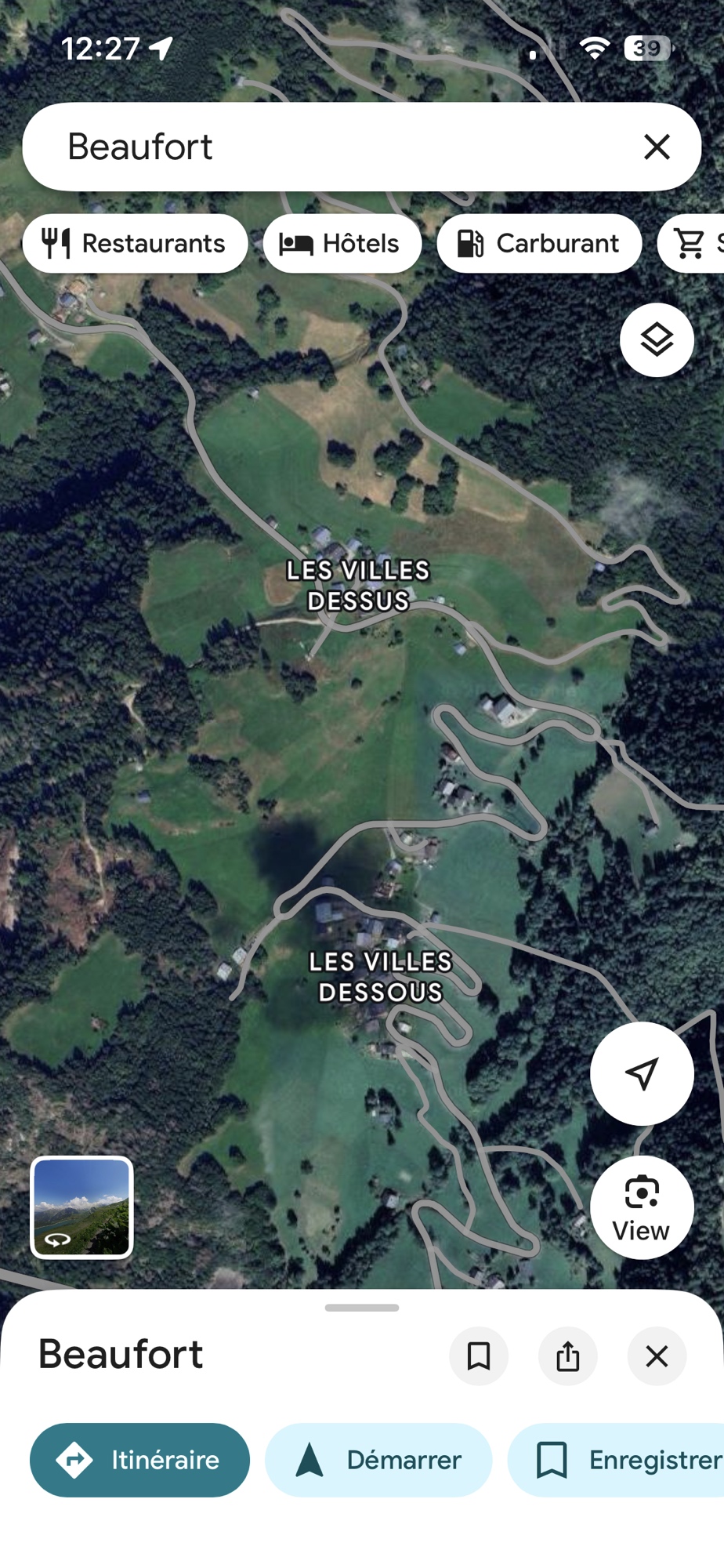Start navigation with Démarrer
The image size is (724, 1568).
tap(378, 1460)
